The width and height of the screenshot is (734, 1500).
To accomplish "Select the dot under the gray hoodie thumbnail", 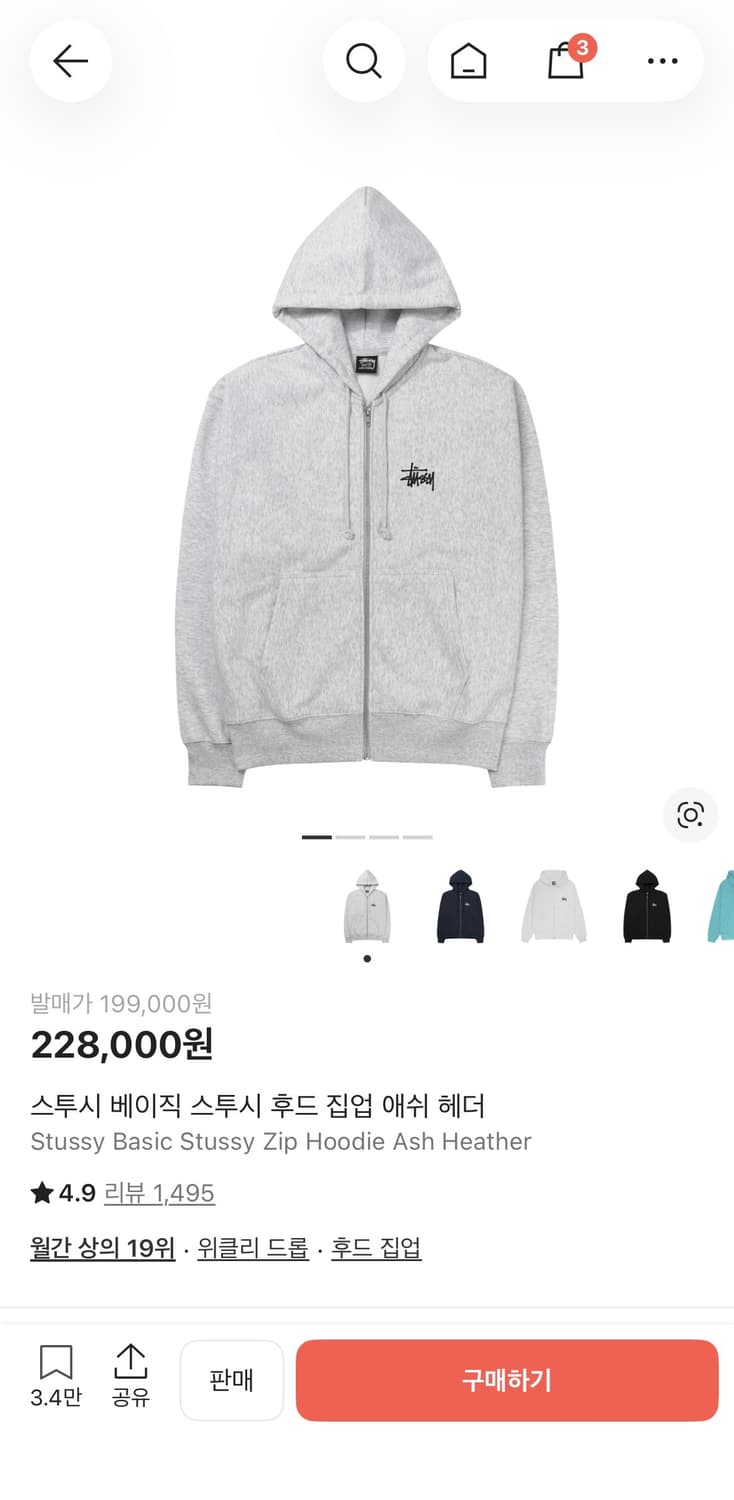I will pyautogui.click(x=367, y=957).
